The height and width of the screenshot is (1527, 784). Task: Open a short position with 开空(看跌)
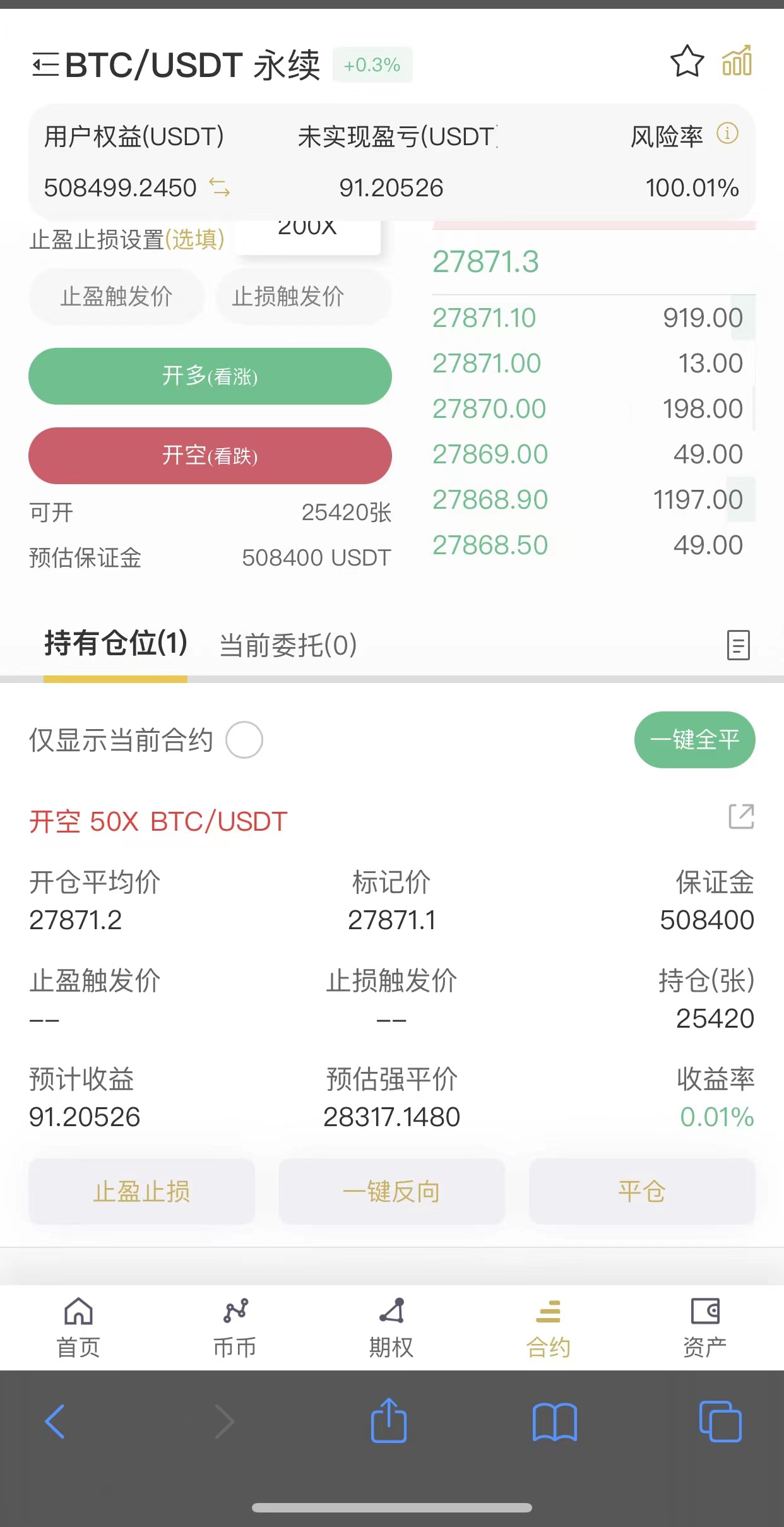coord(210,456)
